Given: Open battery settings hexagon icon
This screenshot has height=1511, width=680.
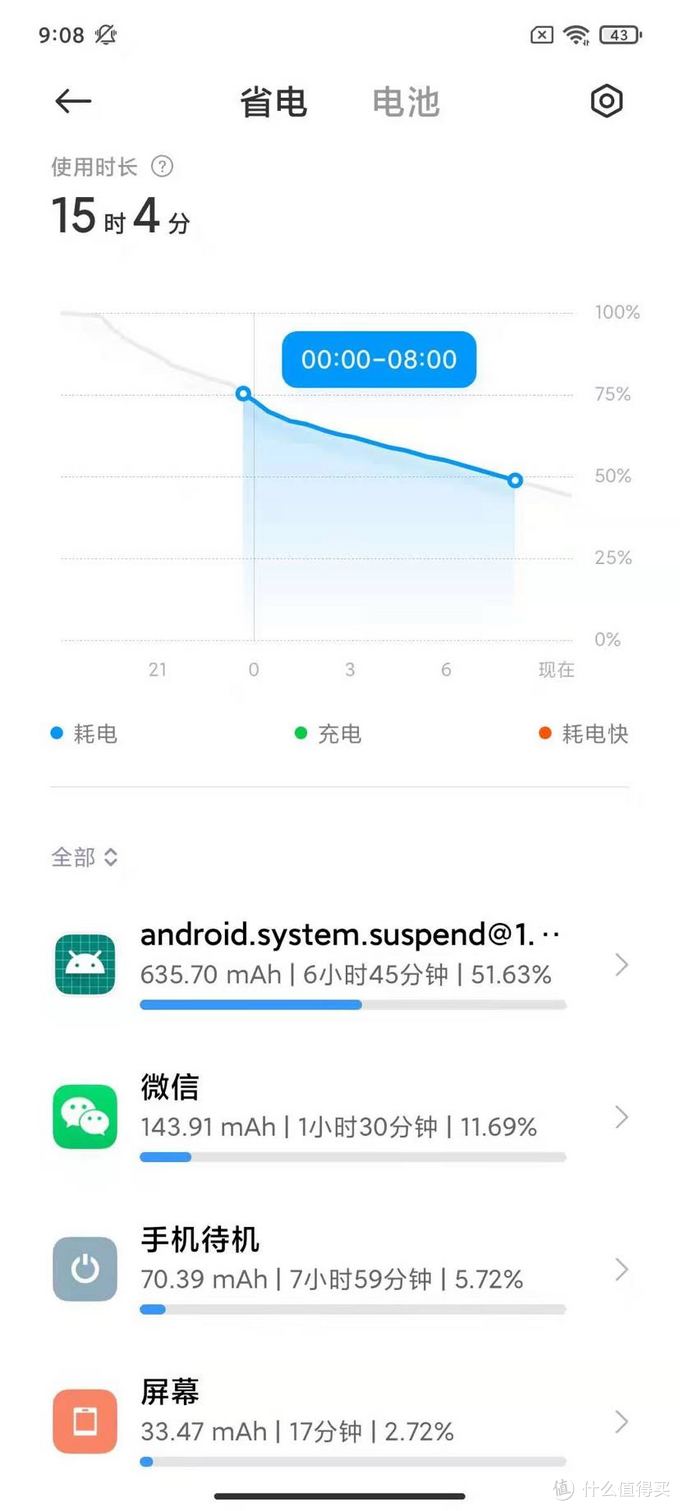Looking at the screenshot, I should pos(606,101).
